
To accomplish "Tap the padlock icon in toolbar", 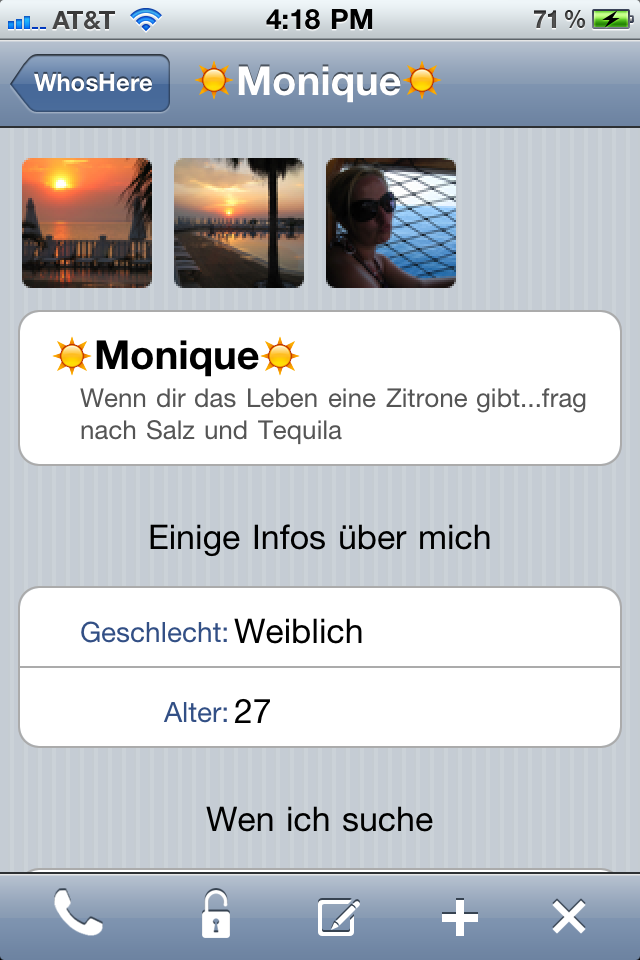I will point(215,914).
